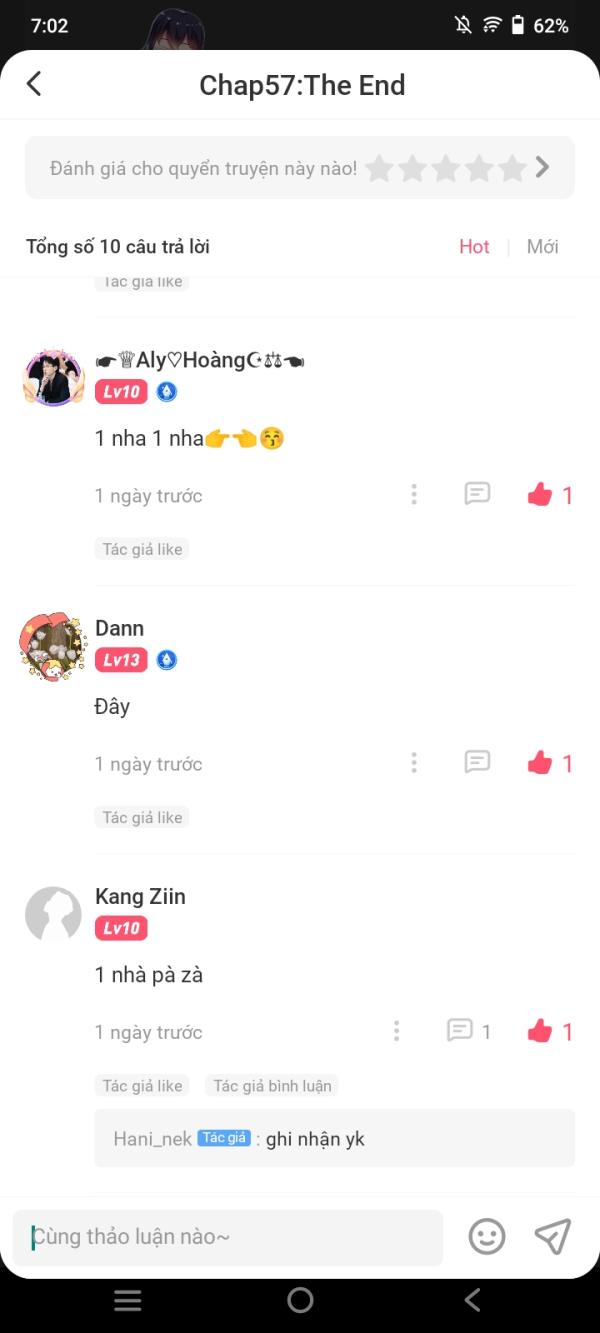Open more options on Aly Hoàng's comment
Screen dimensions: 600x1333
click(x=414, y=494)
